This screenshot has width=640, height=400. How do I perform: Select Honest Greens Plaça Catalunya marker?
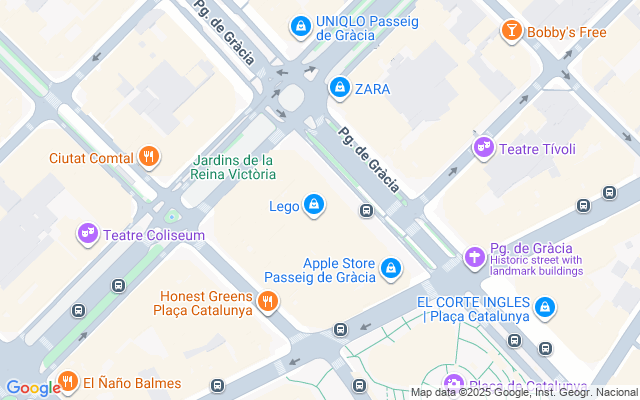[x=267, y=300]
